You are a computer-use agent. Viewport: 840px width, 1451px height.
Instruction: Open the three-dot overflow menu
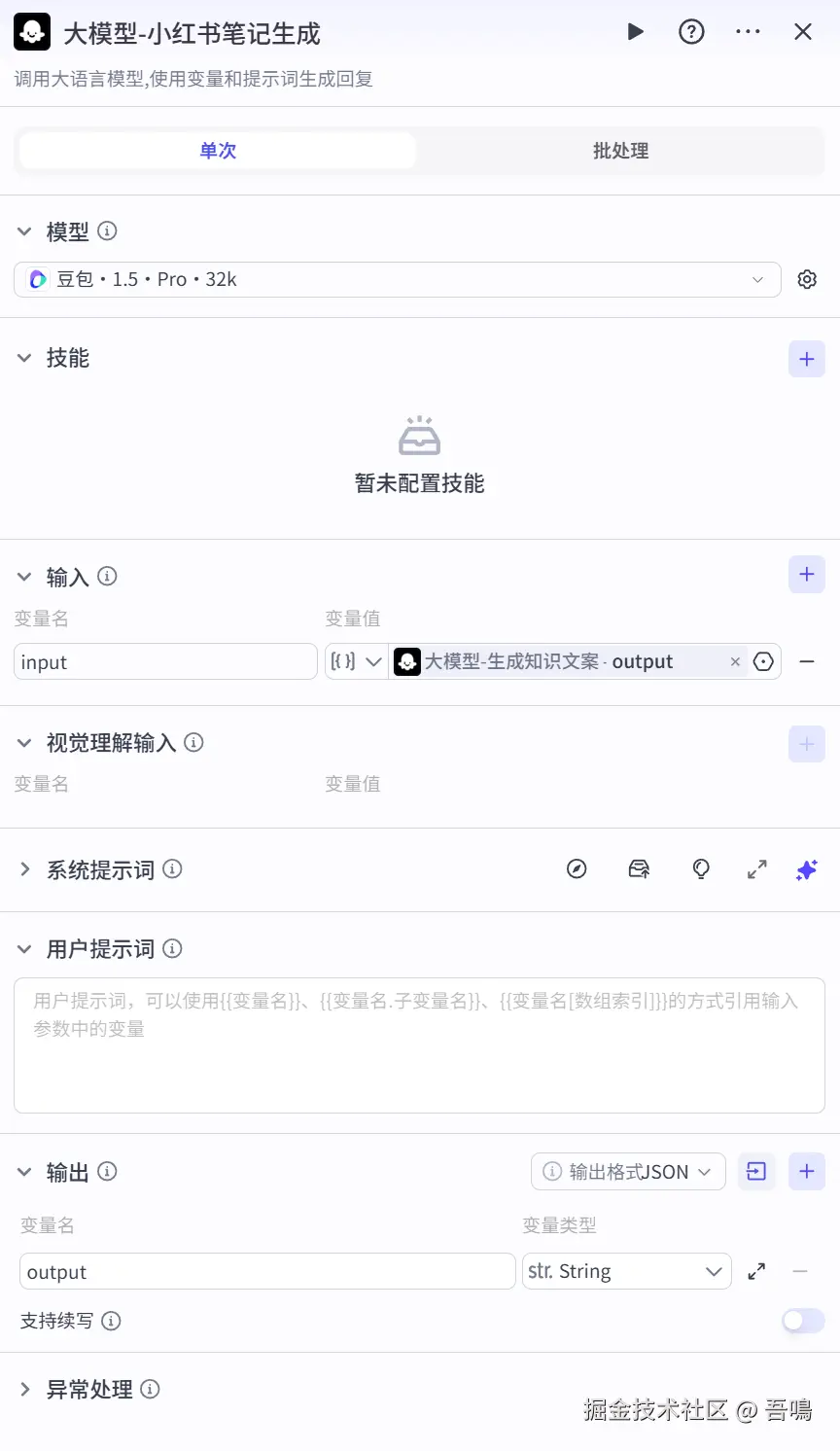click(x=748, y=32)
